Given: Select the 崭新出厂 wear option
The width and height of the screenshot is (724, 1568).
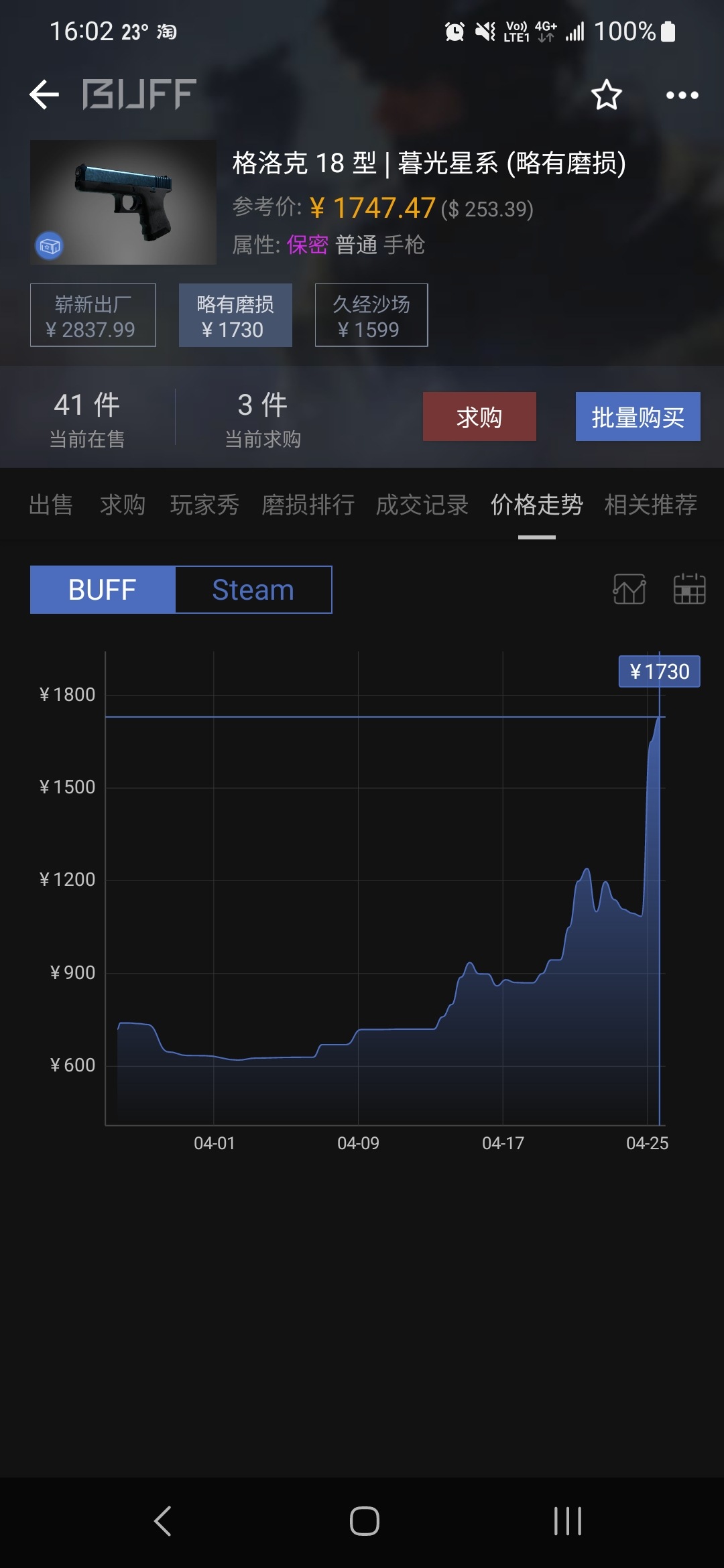Looking at the screenshot, I should [93, 315].
